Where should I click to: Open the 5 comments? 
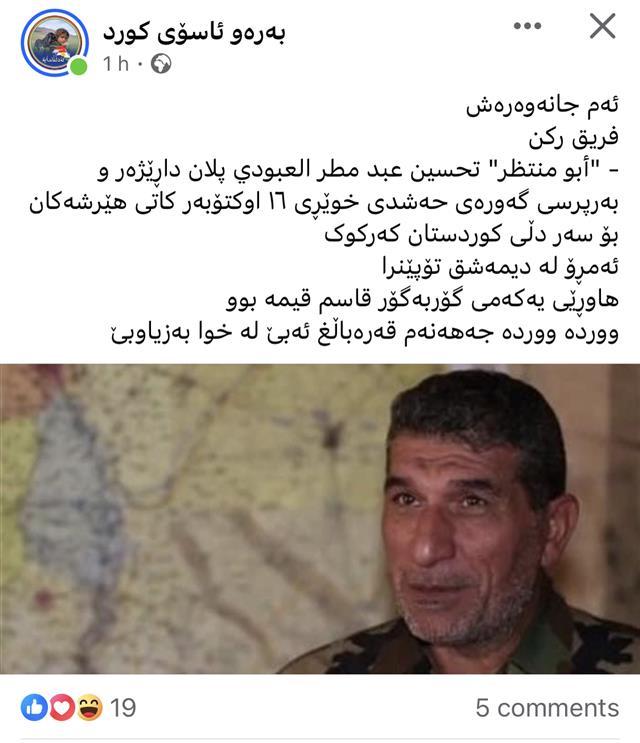click(x=546, y=708)
